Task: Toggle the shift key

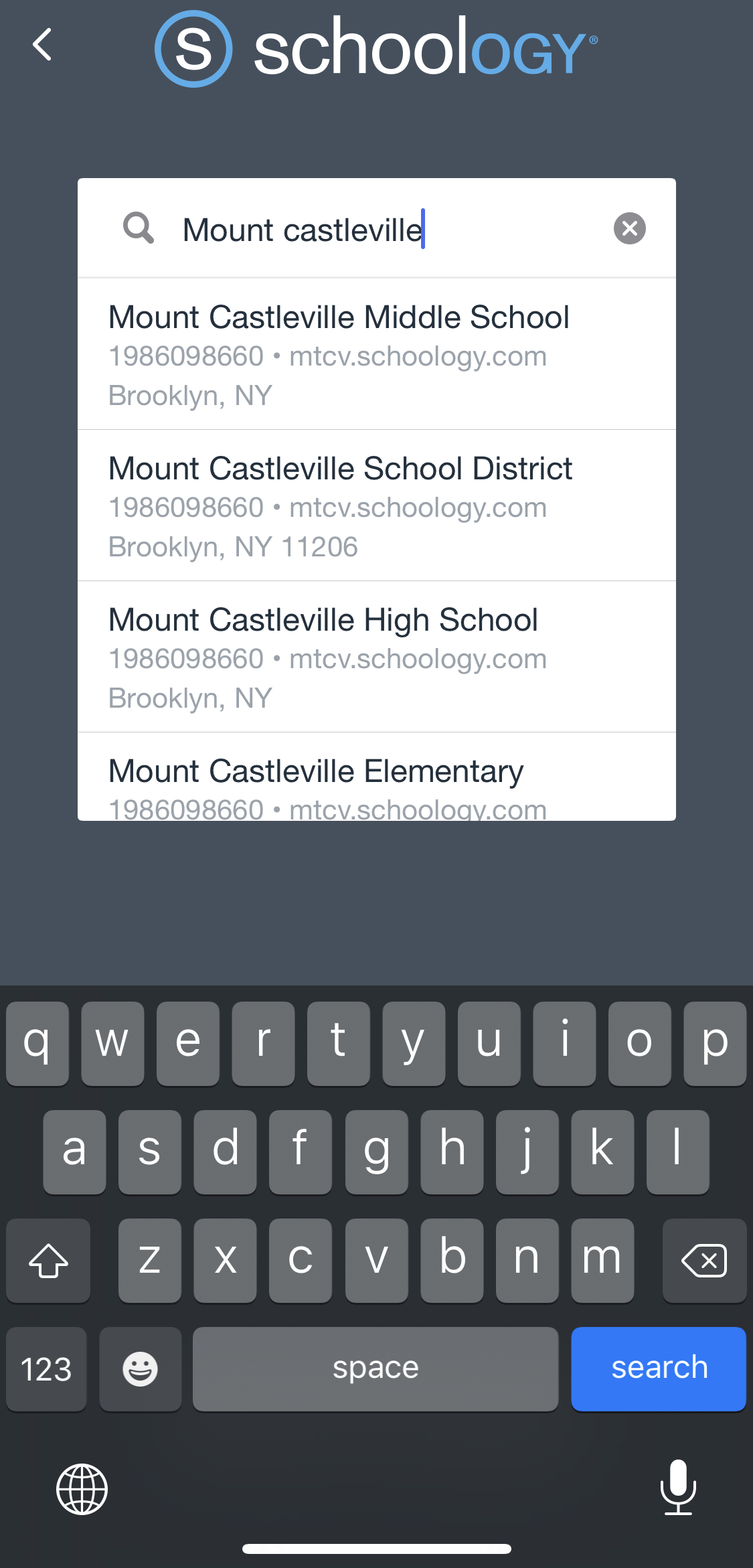Action: tap(48, 1261)
